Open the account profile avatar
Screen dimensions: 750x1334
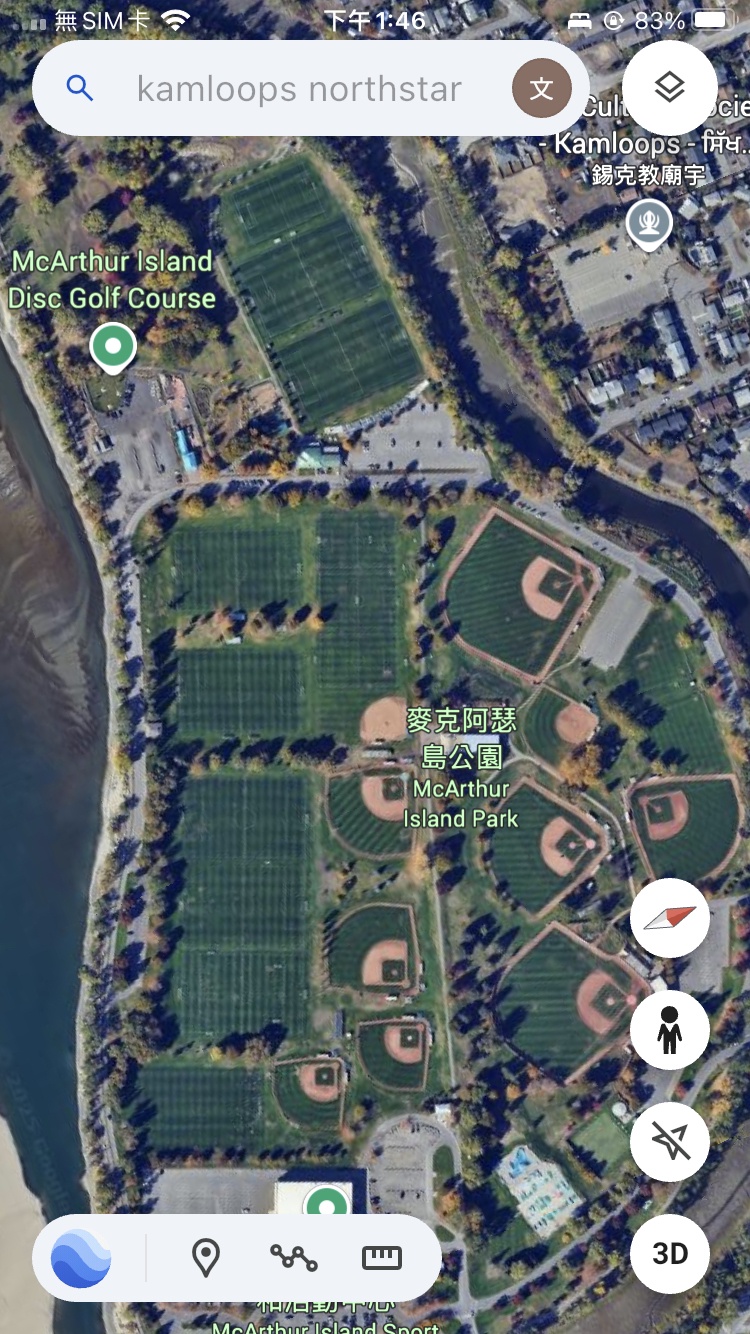541,88
